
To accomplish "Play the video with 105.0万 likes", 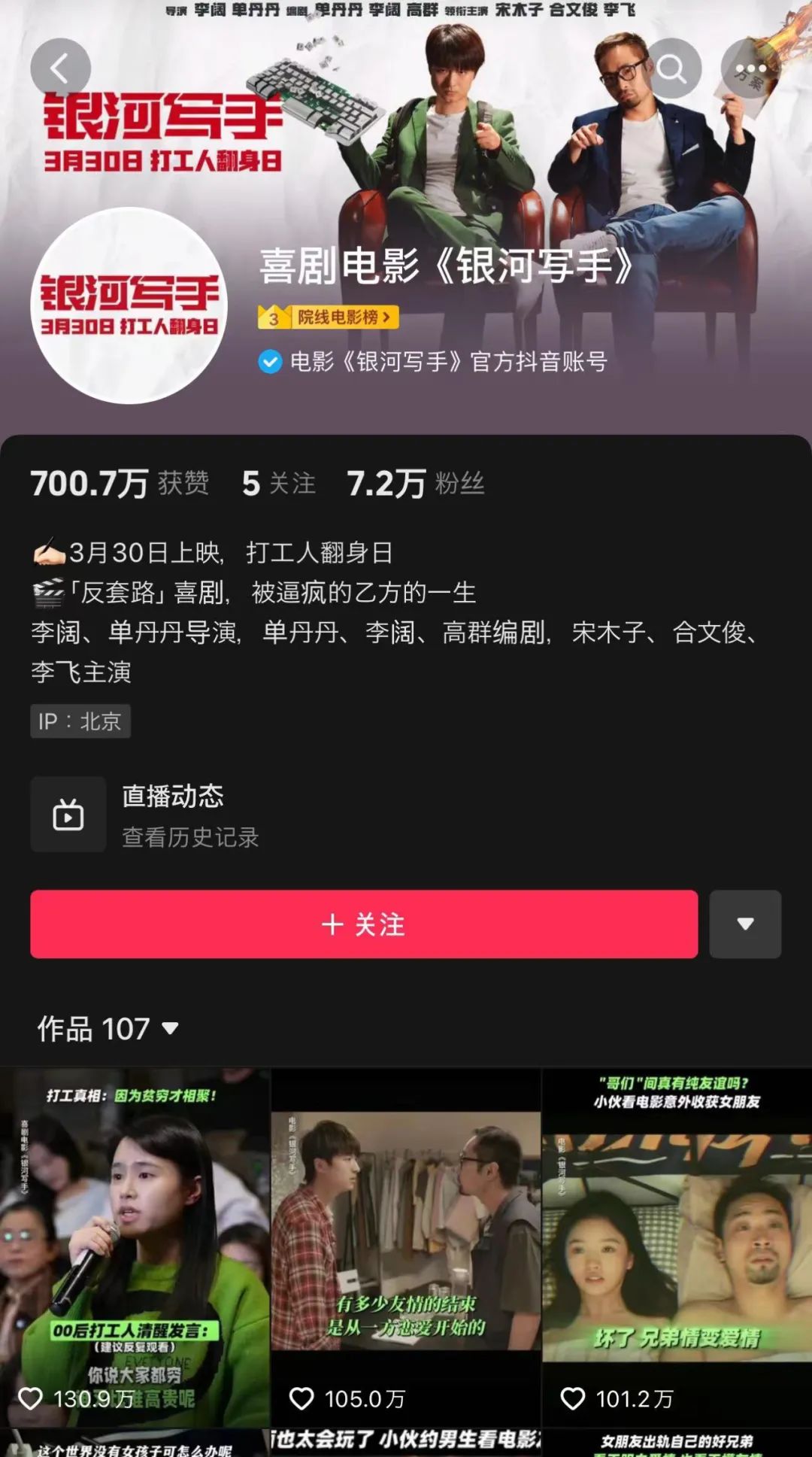I will tap(405, 1247).
